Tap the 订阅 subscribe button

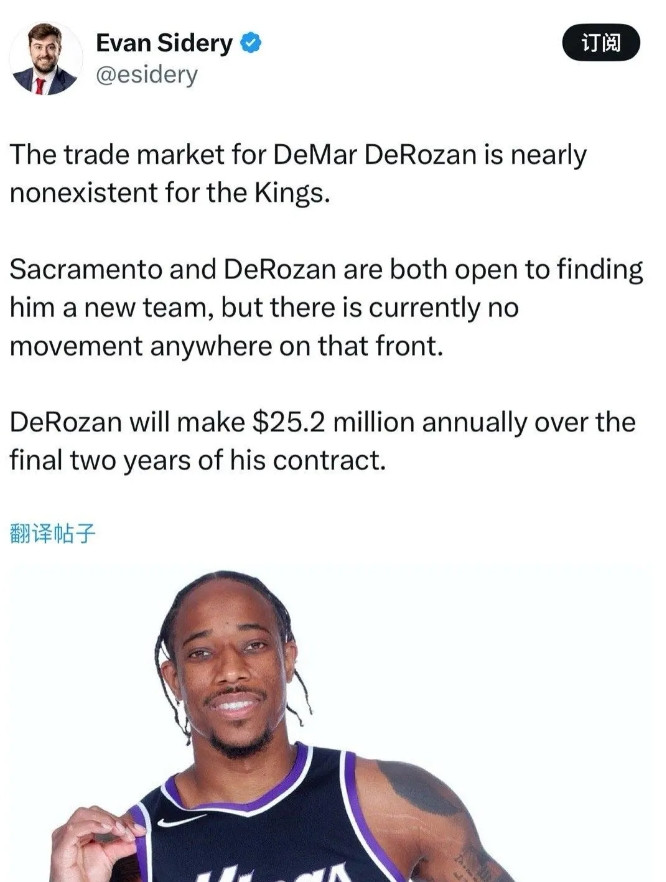pos(600,43)
